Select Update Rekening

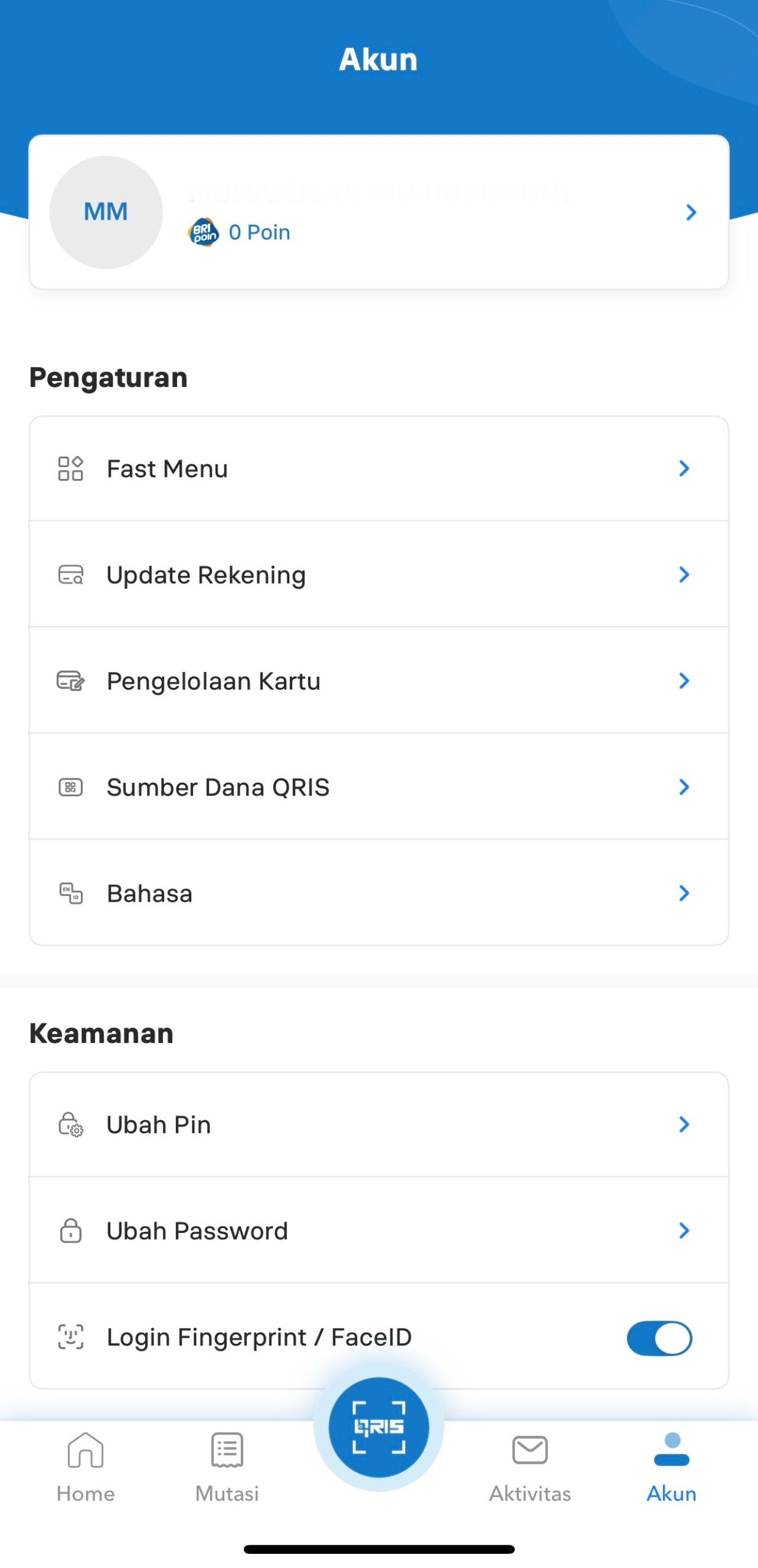[x=378, y=575]
